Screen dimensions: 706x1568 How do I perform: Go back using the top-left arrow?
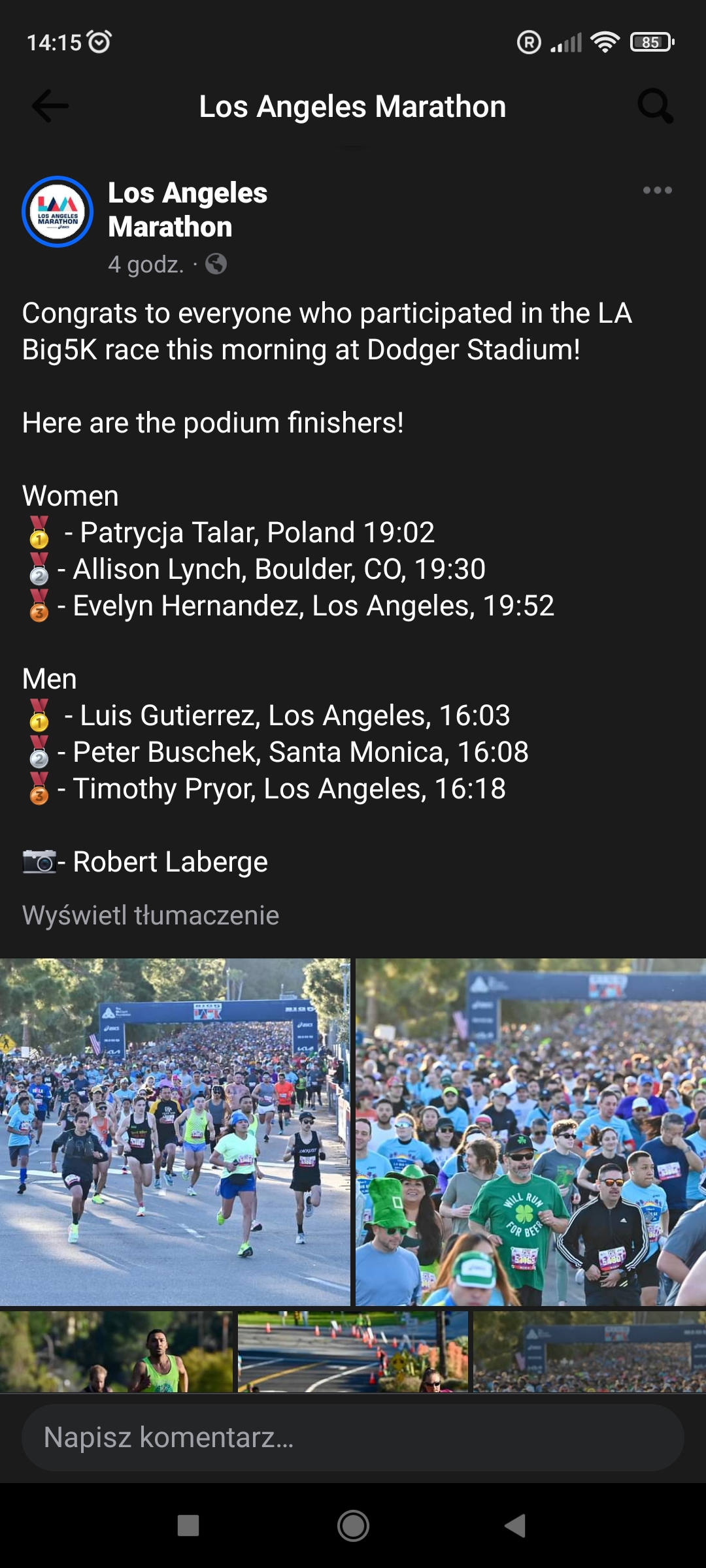(50, 106)
